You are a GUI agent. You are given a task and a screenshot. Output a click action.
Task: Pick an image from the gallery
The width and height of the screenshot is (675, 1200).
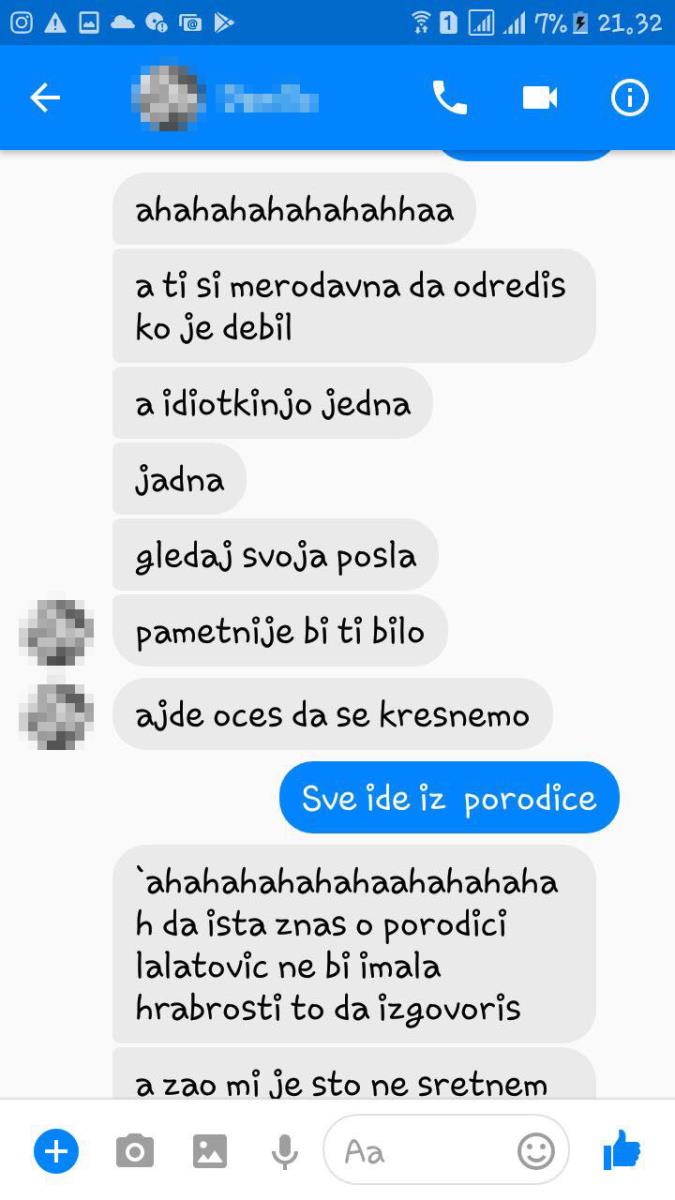pos(210,1152)
